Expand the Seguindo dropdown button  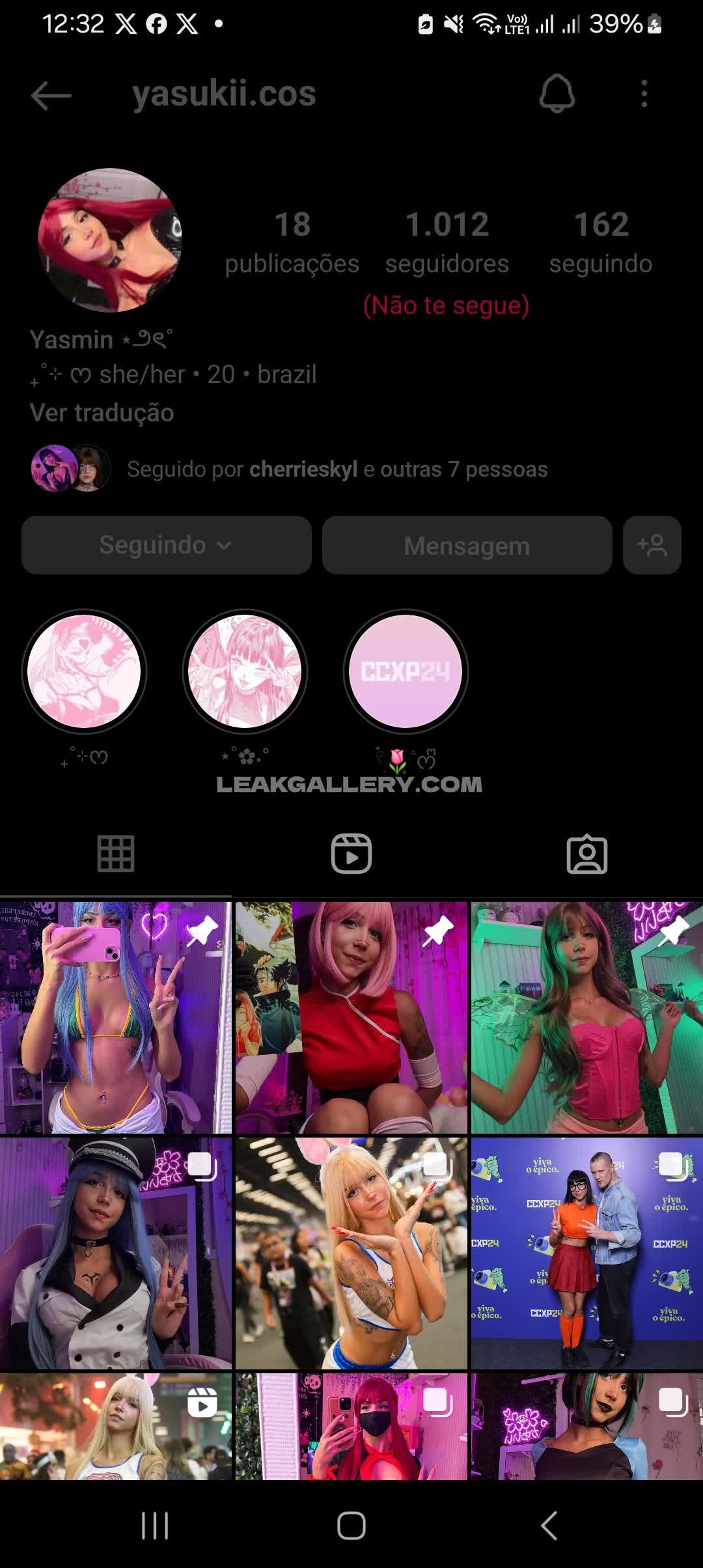tap(167, 545)
